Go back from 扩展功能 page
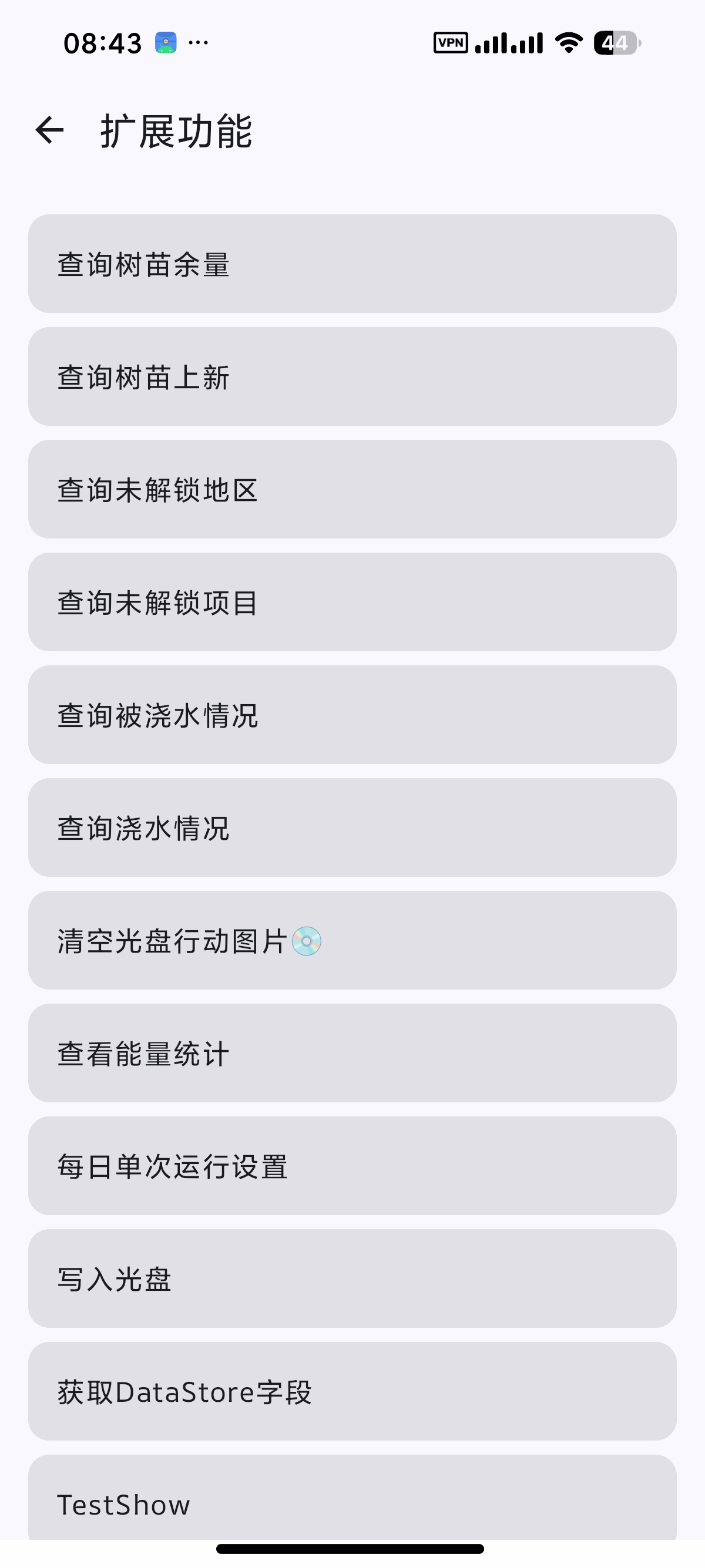The height and width of the screenshot is (1568, 705). pos(50,130)
